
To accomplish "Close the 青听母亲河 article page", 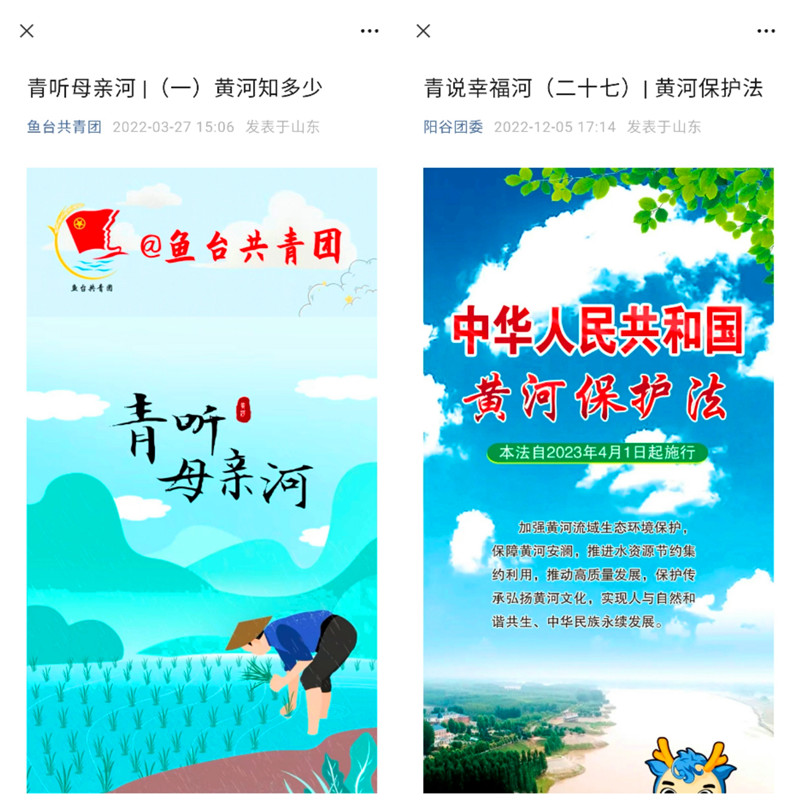I will [x=27, y=31].
